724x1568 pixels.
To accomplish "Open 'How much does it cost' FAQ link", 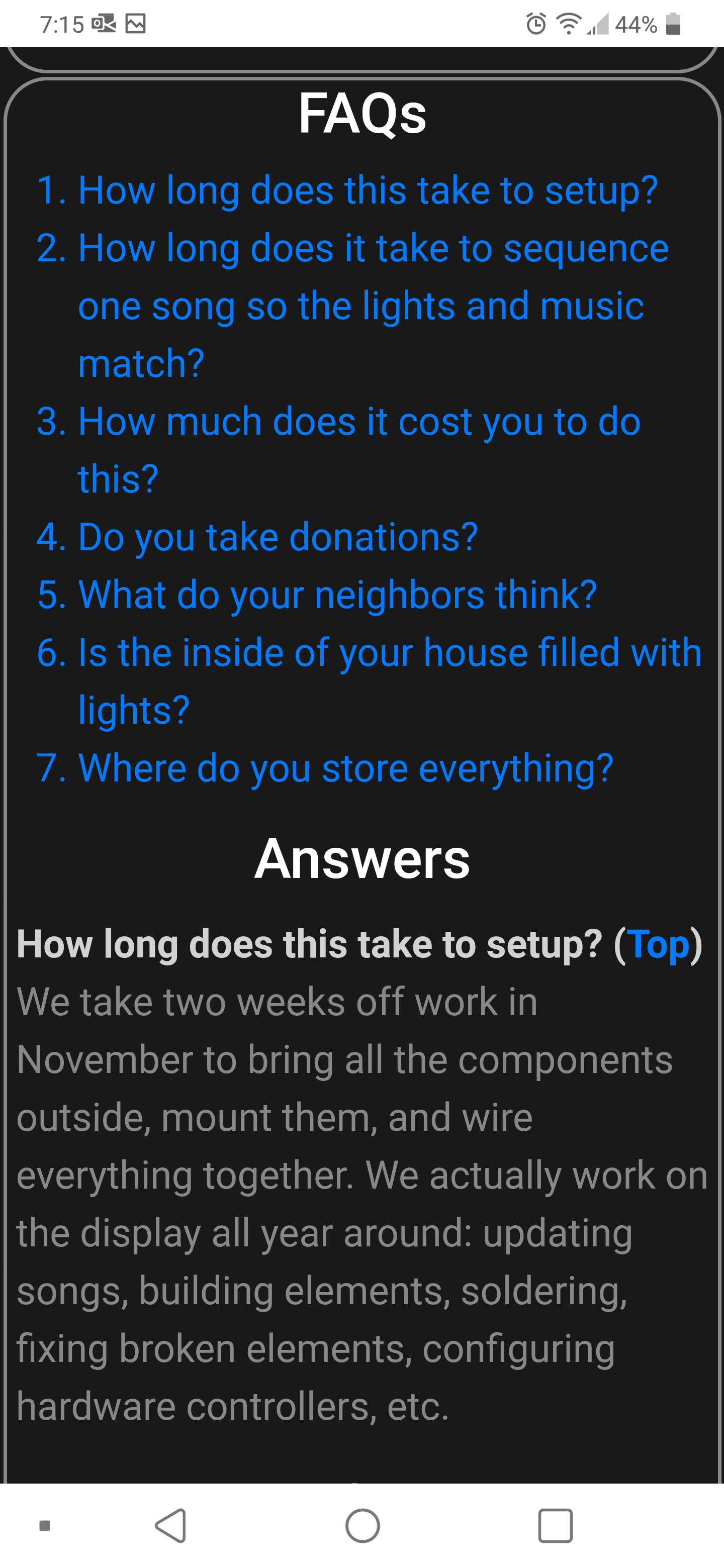I will 359,421.
